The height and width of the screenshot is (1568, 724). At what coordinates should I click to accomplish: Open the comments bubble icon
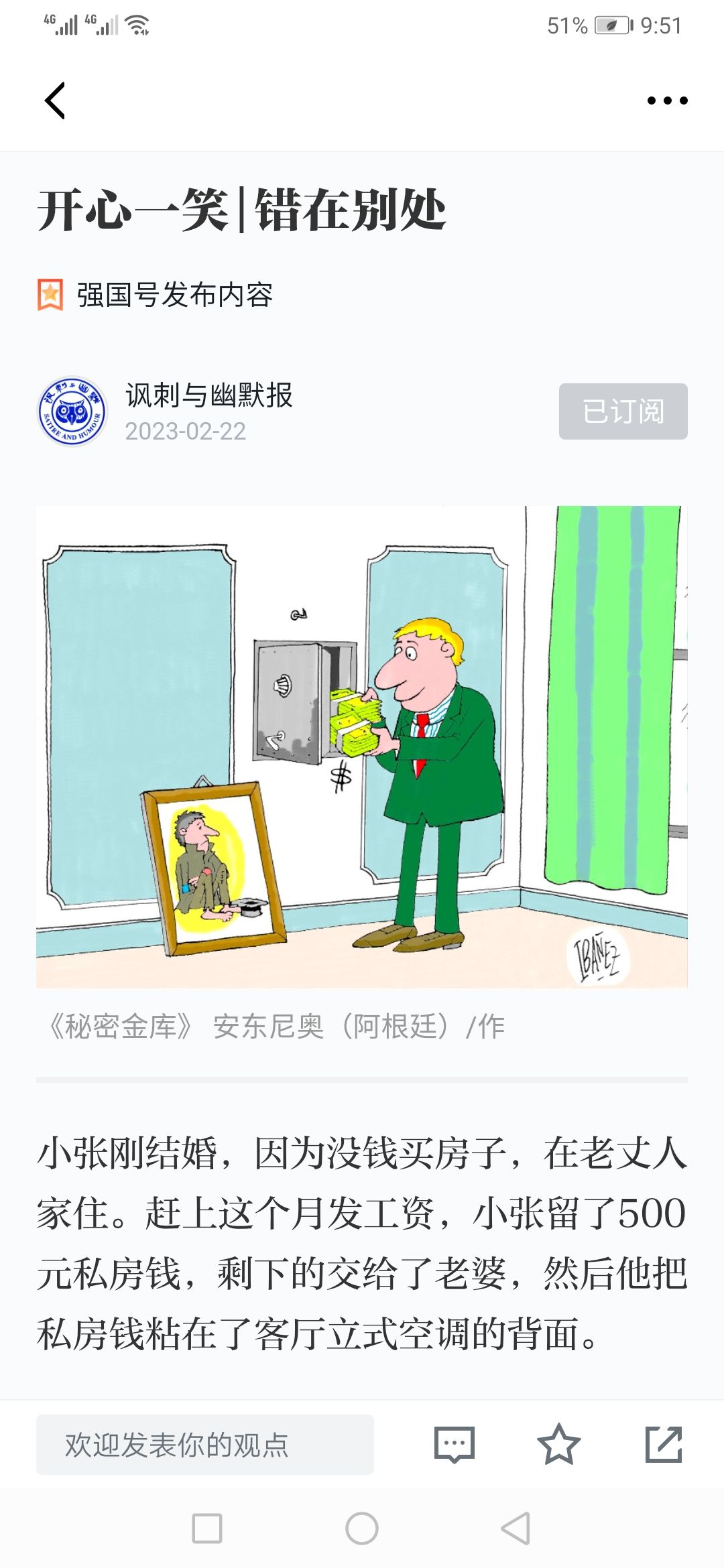[455, 1445]
